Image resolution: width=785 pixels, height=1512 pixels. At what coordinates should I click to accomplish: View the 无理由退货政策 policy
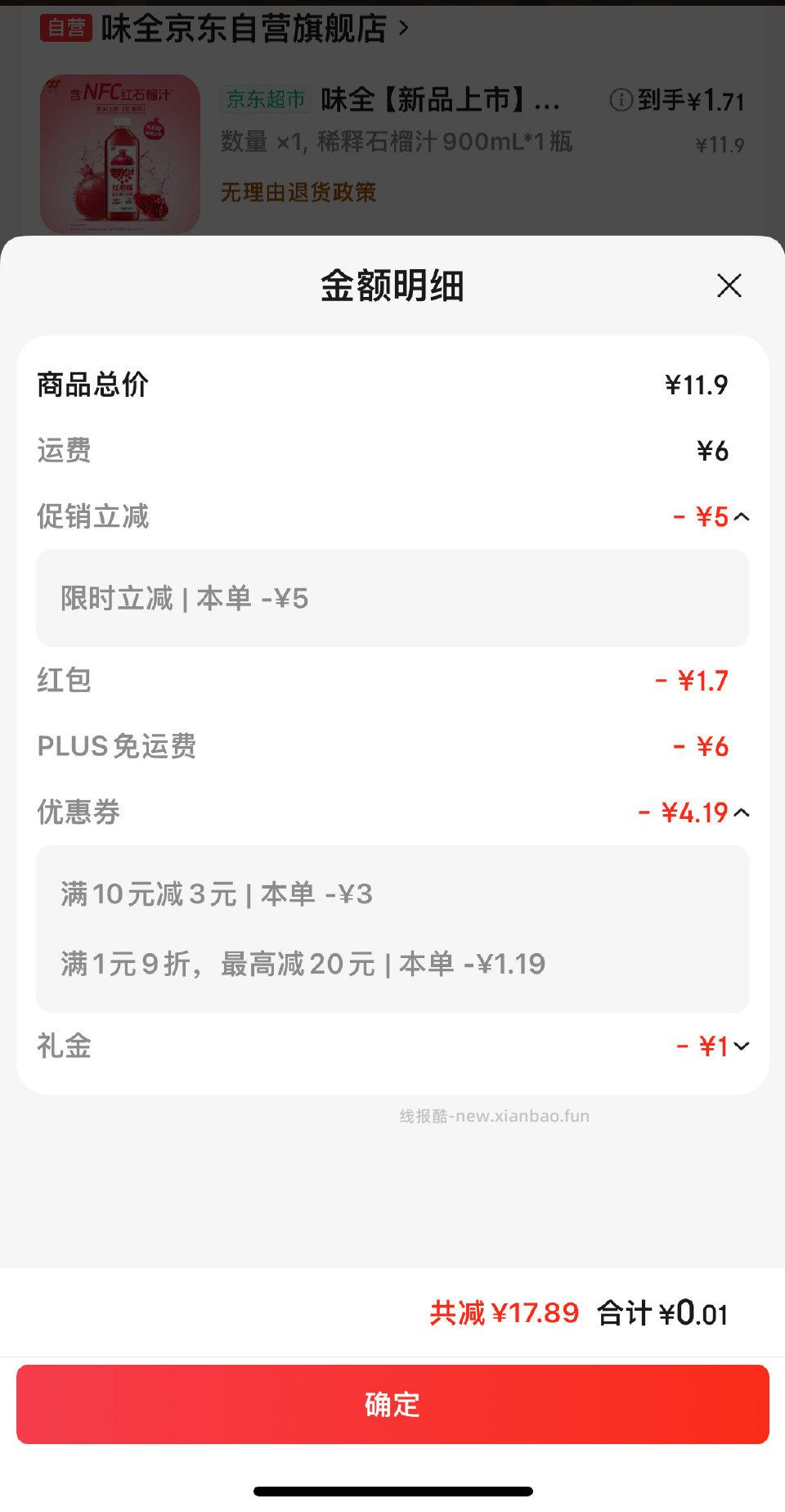tap(298, 194)
